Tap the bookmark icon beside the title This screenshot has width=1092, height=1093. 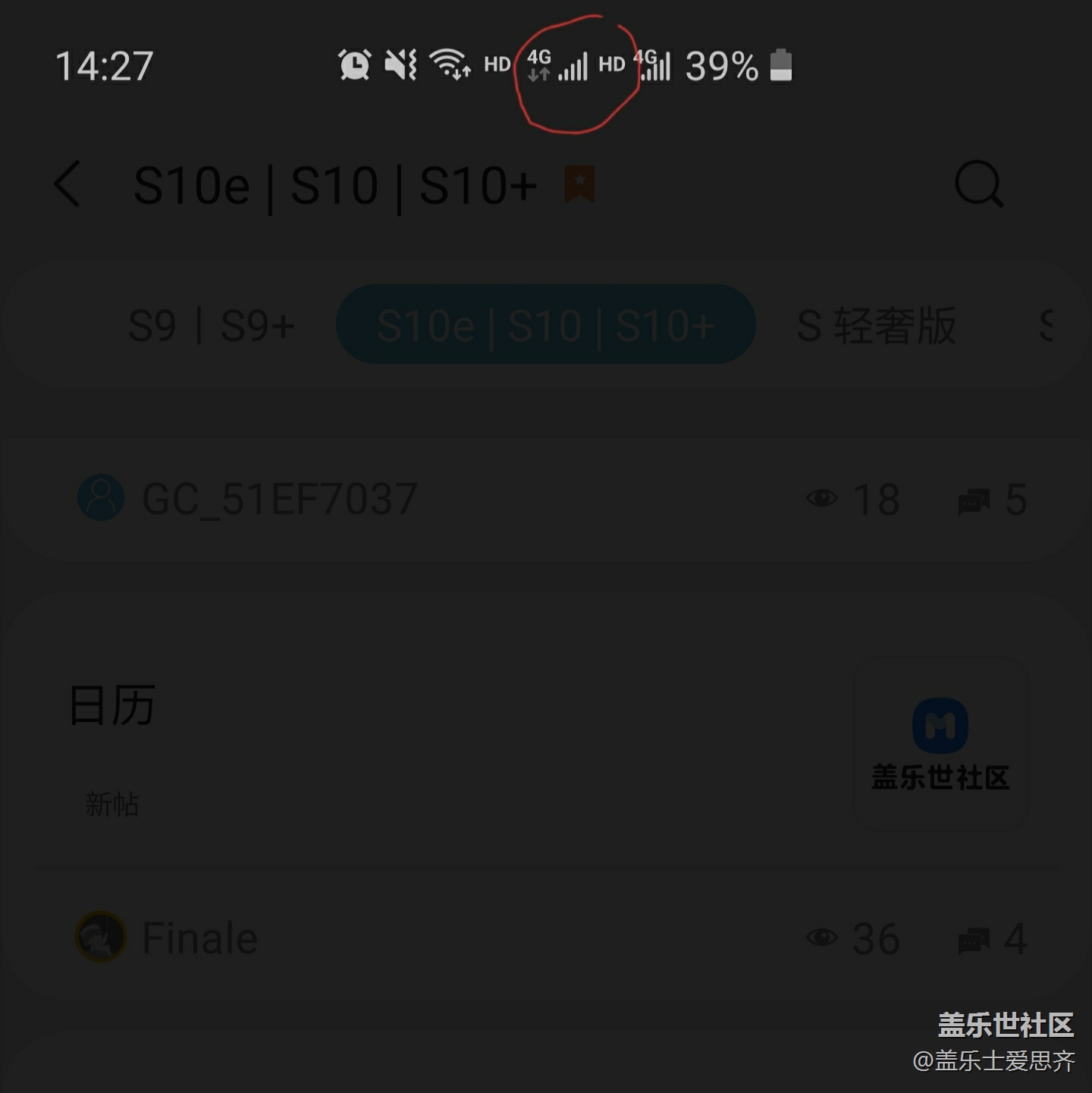579,184
